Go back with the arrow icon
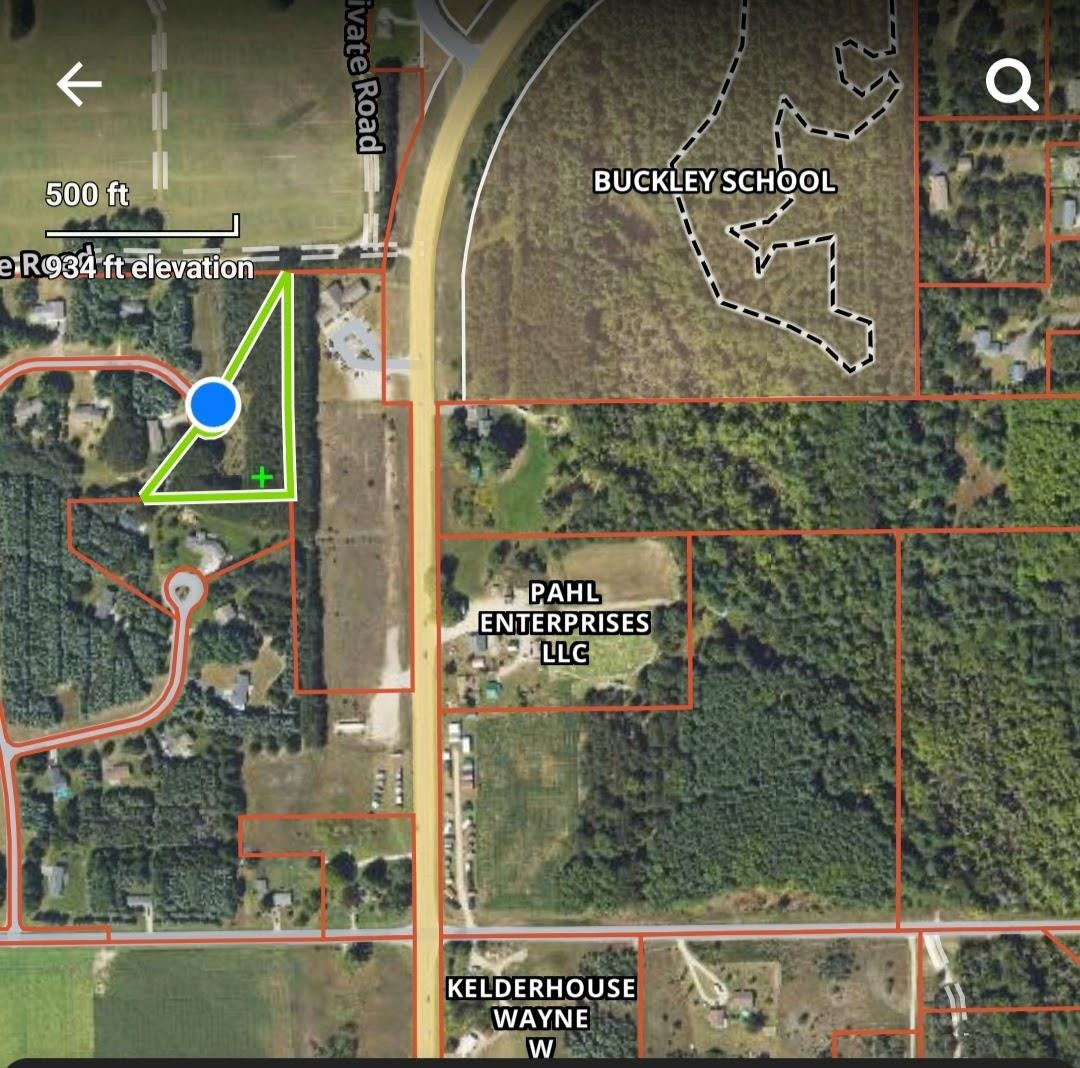This screenshot has height=1068, width=1080. (x=79, y=84)
